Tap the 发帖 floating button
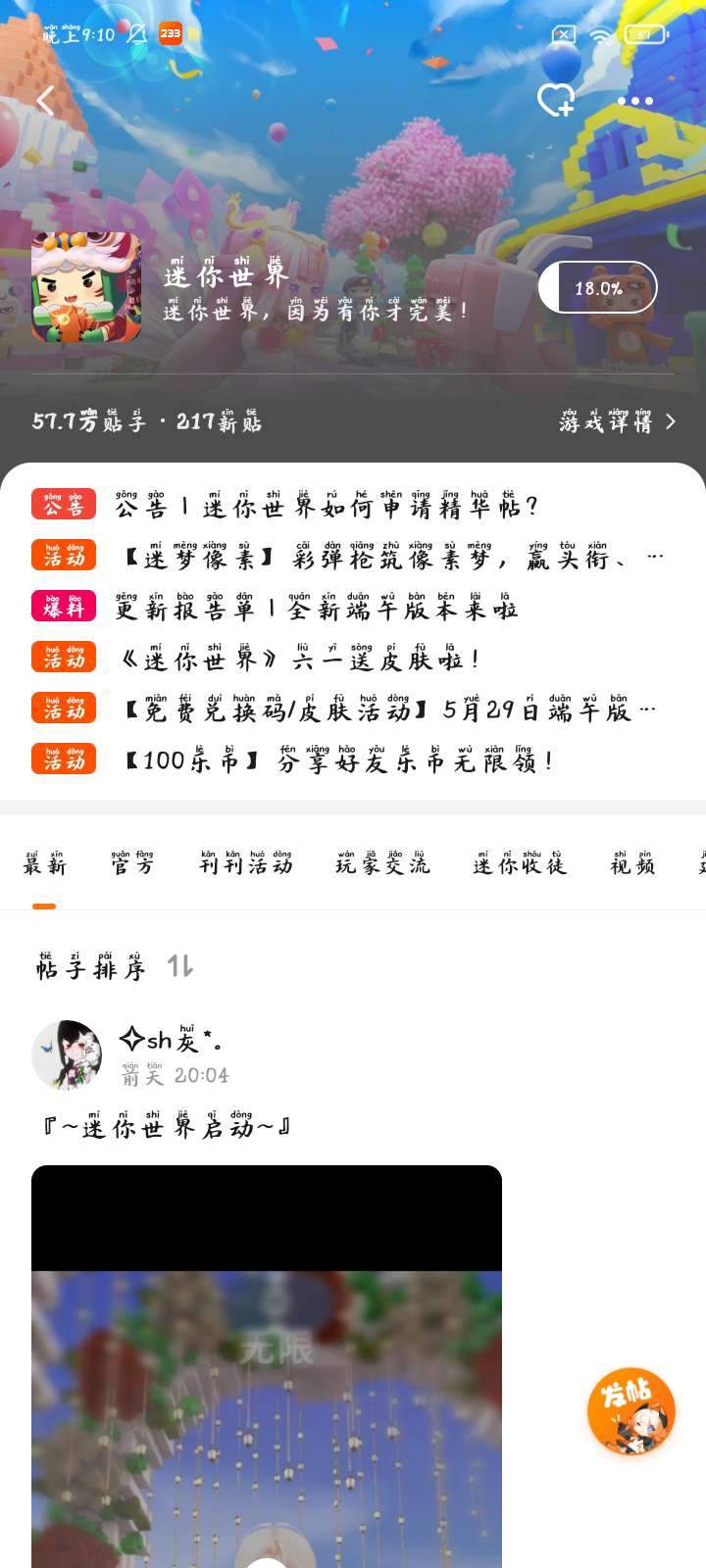706x1568 pixels. 631,1411
